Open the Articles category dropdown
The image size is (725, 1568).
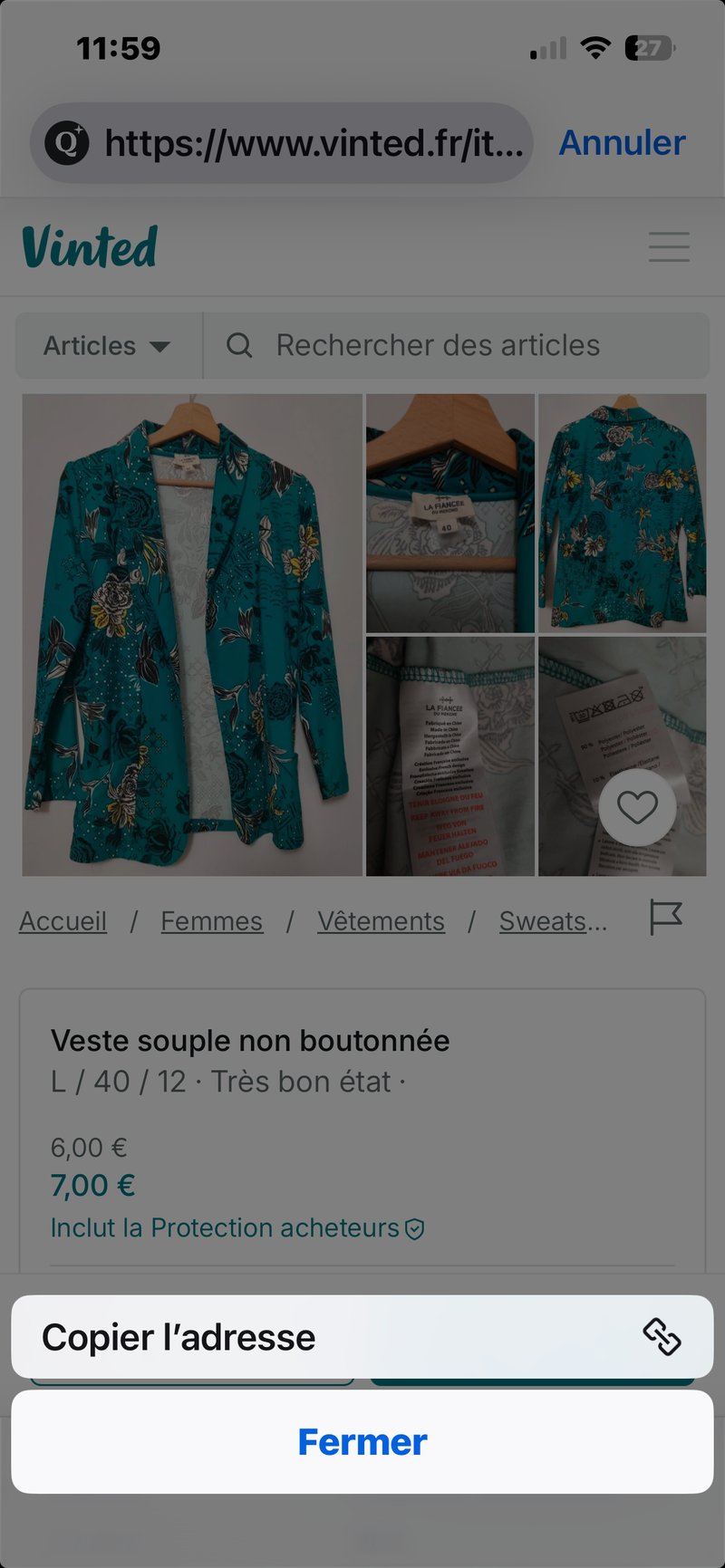(x=107, y=345)
